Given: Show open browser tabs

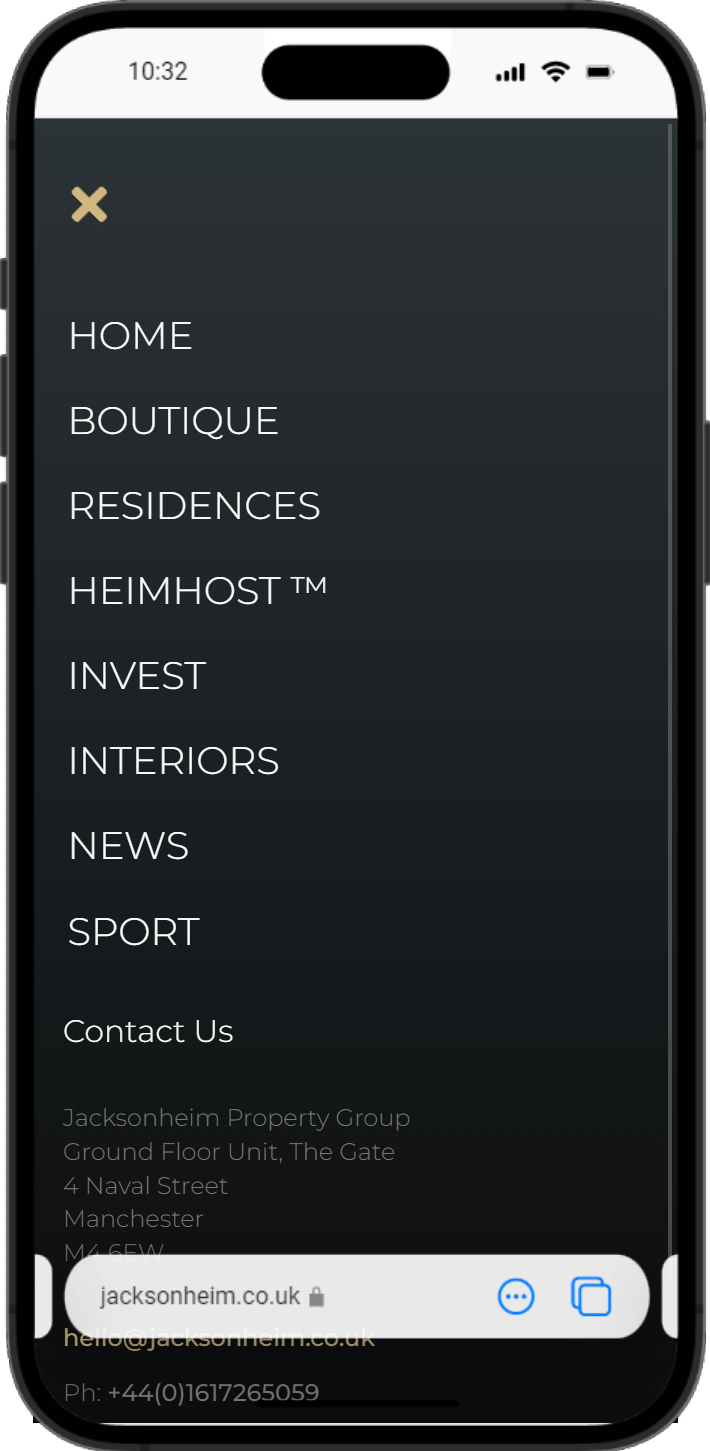Looking at the screenshot, I should click(x=591, y=1297).
